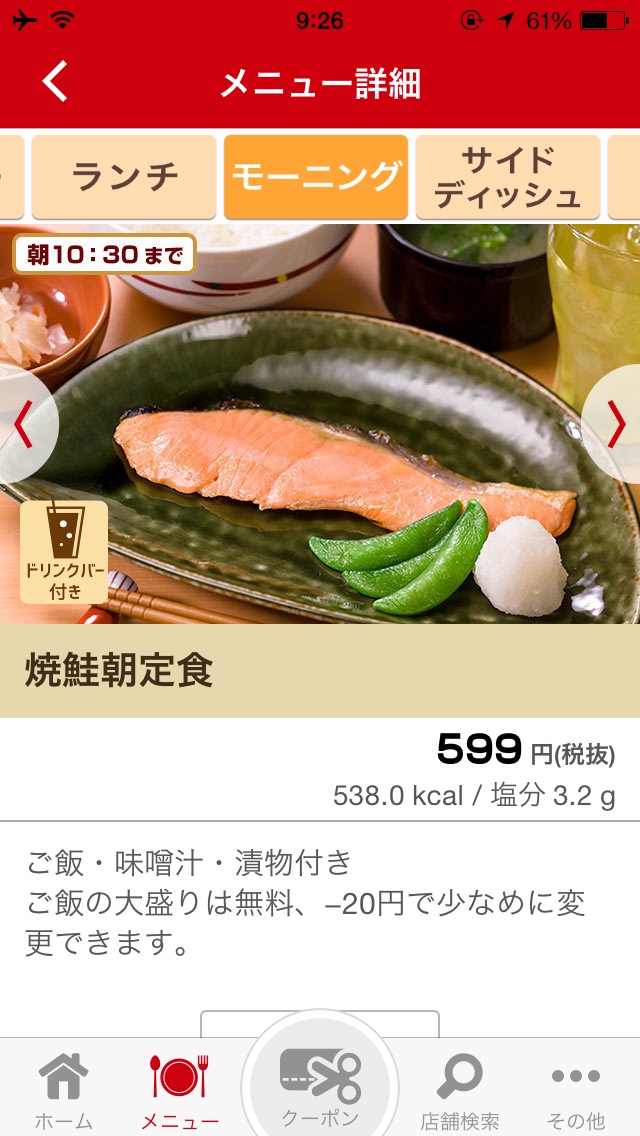Open the サイドディッシュ category tab
640x1136 pixels.
pyautogui.click(x=508, y=177)
